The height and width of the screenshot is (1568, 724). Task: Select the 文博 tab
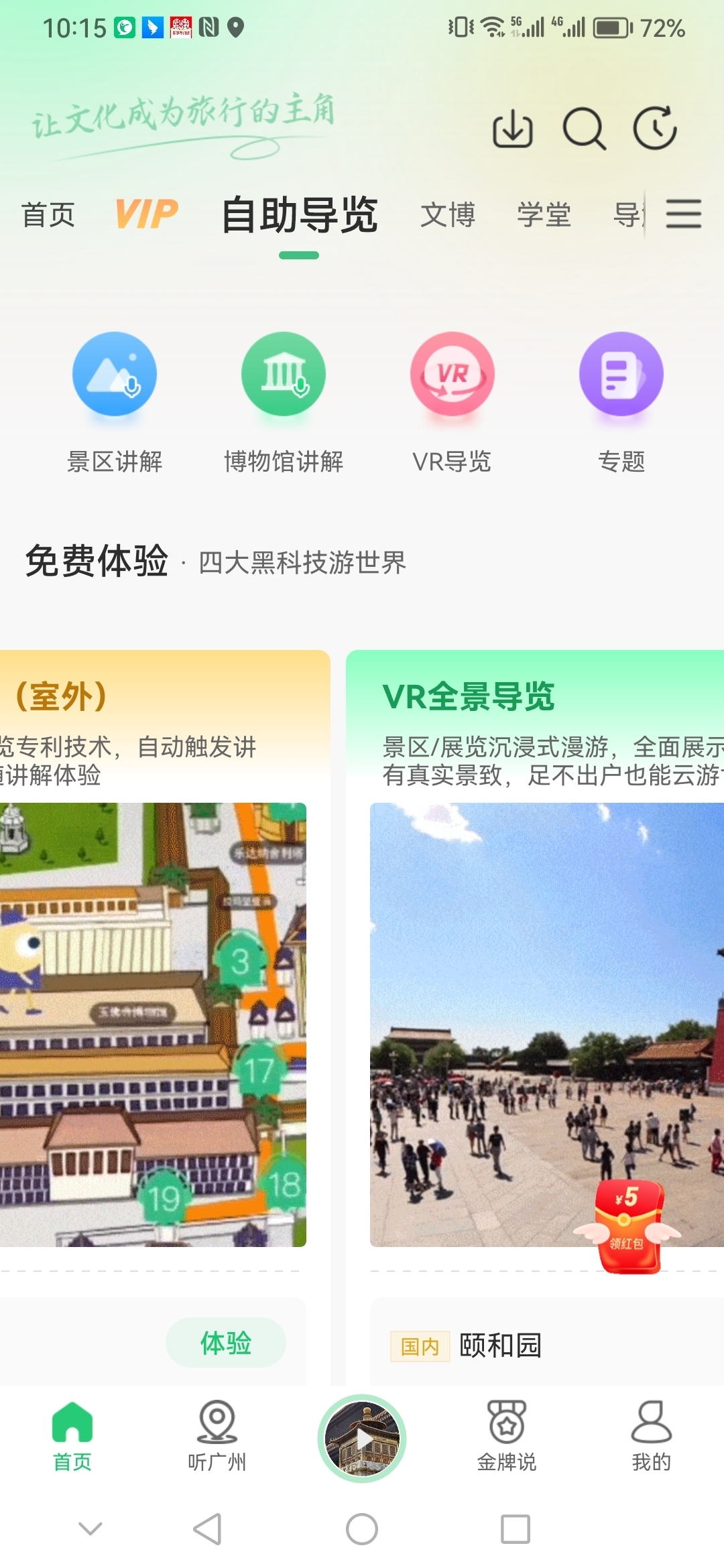(448, 215)
